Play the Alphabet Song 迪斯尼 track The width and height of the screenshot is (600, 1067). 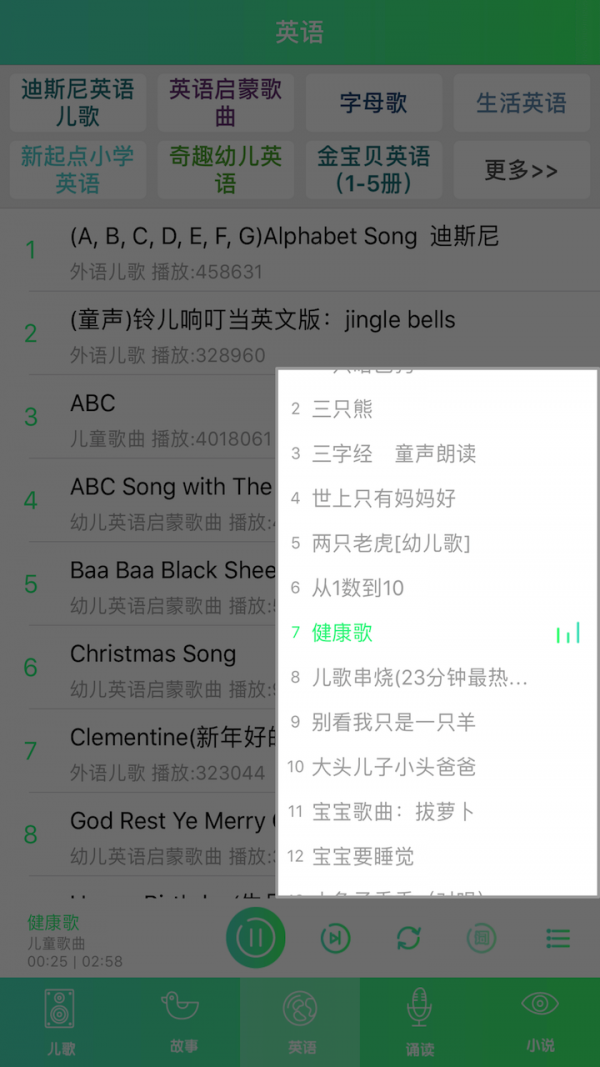click(284, 250)
